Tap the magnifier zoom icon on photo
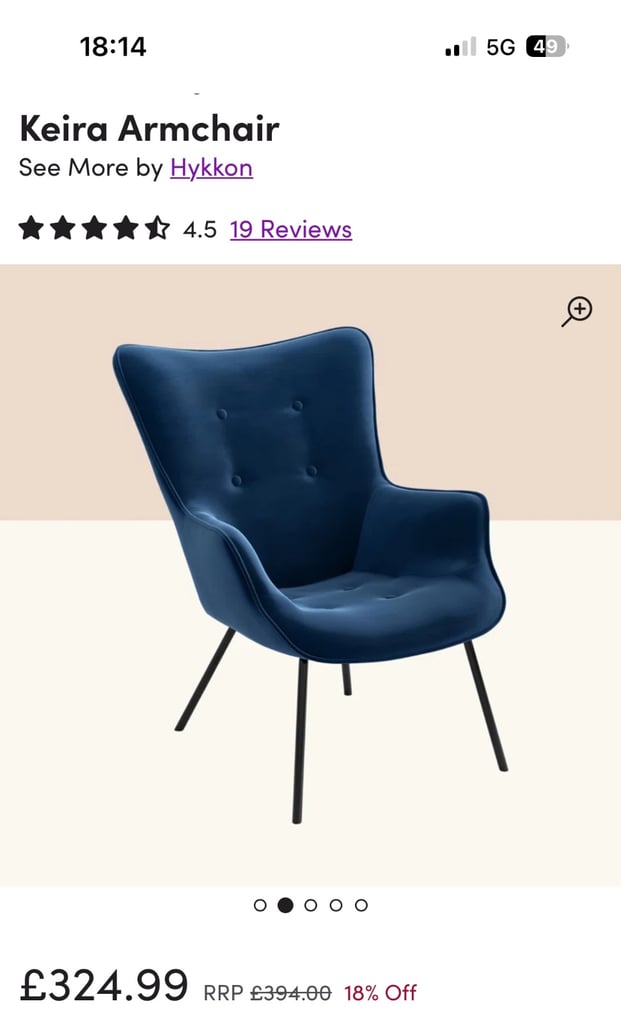The image size is (621, 1024). (x=577, y=311)
